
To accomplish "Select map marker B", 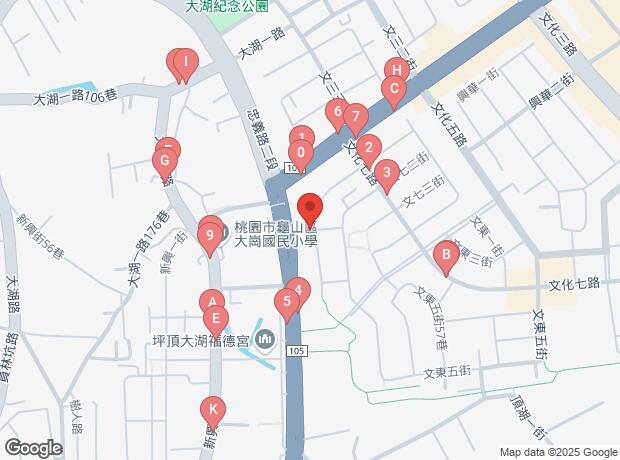I will pyautogui.click(x=445, y=255).
